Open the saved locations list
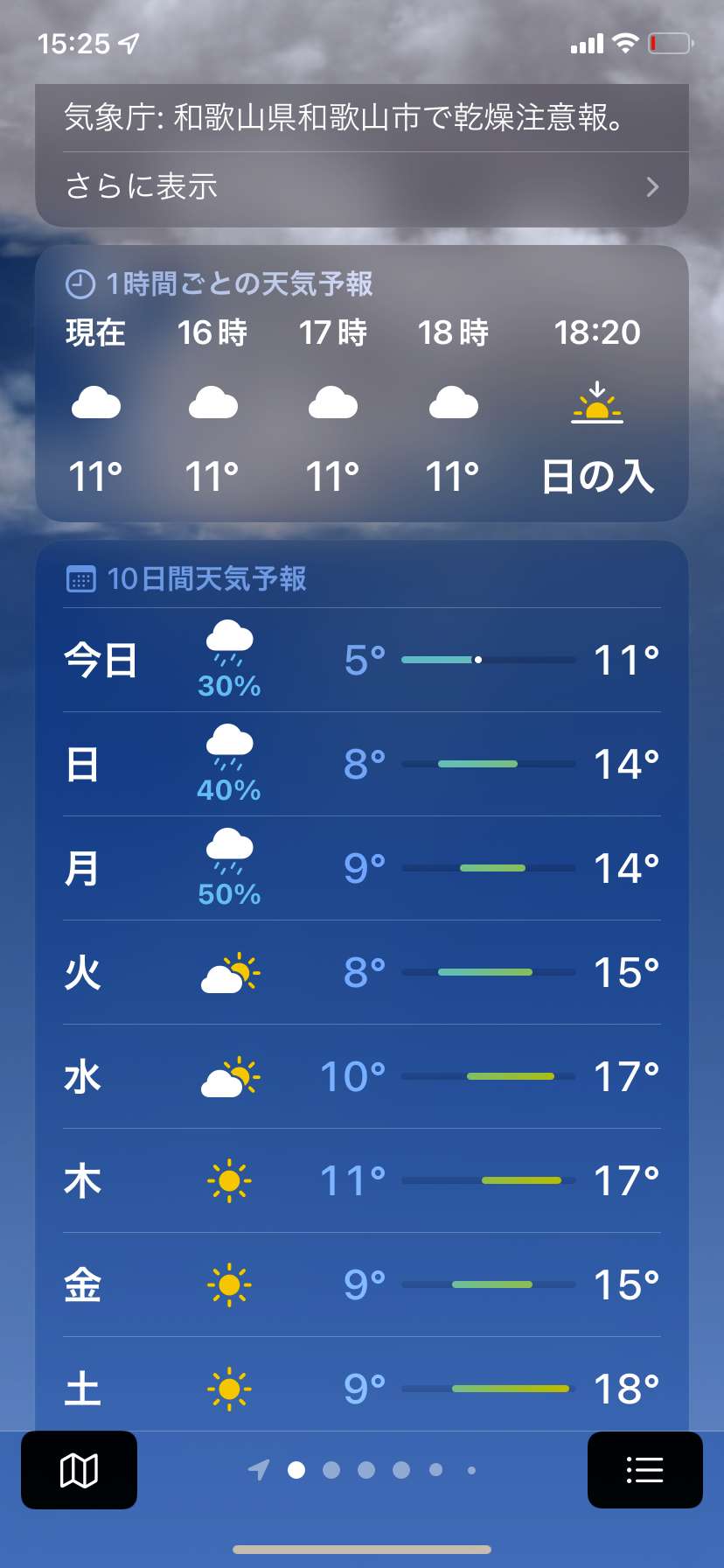This screenshot has width=724, height=1568. pyautogui.click(x=644, y=1470)
